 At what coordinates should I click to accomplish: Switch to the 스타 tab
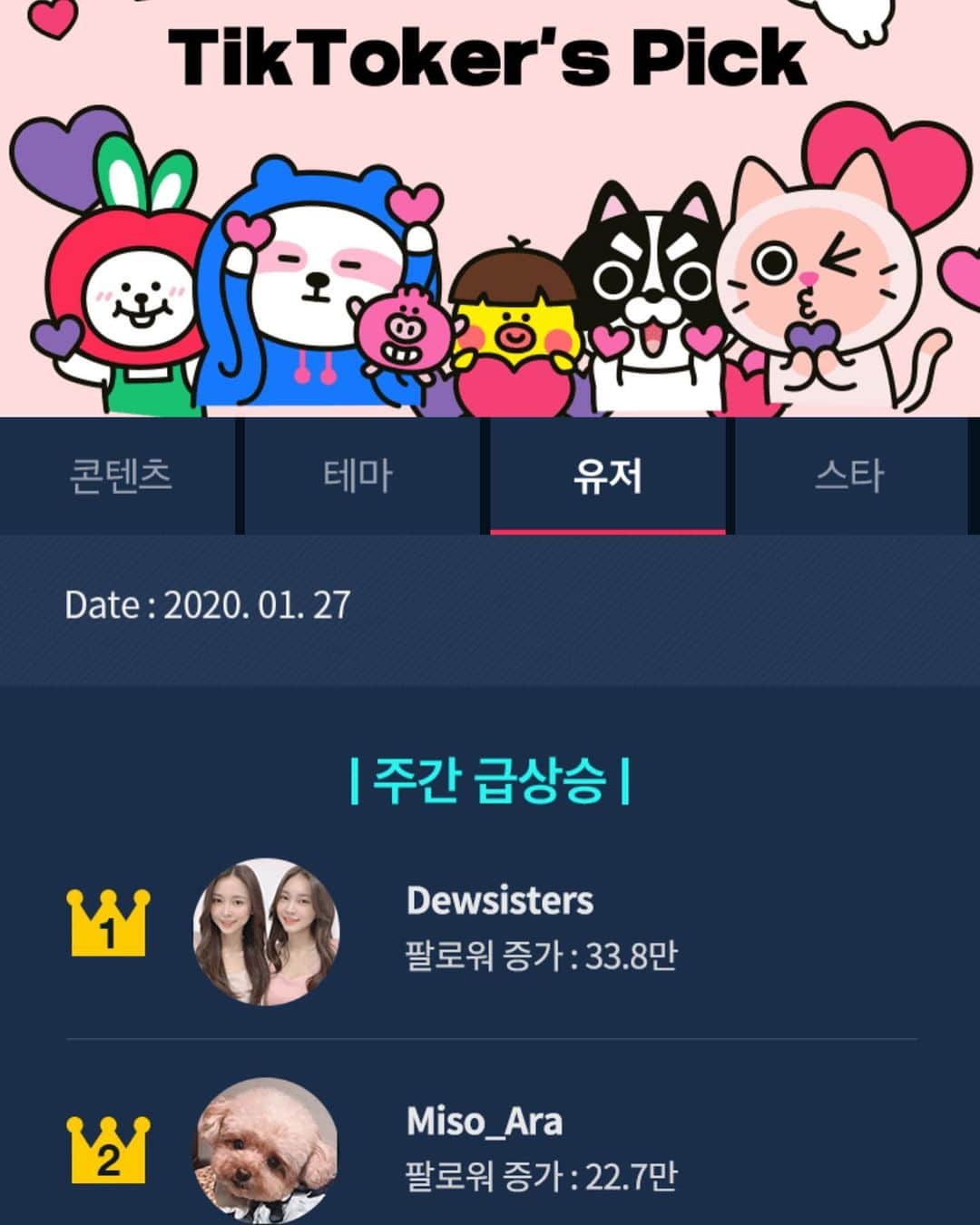(x=848, y=475)
